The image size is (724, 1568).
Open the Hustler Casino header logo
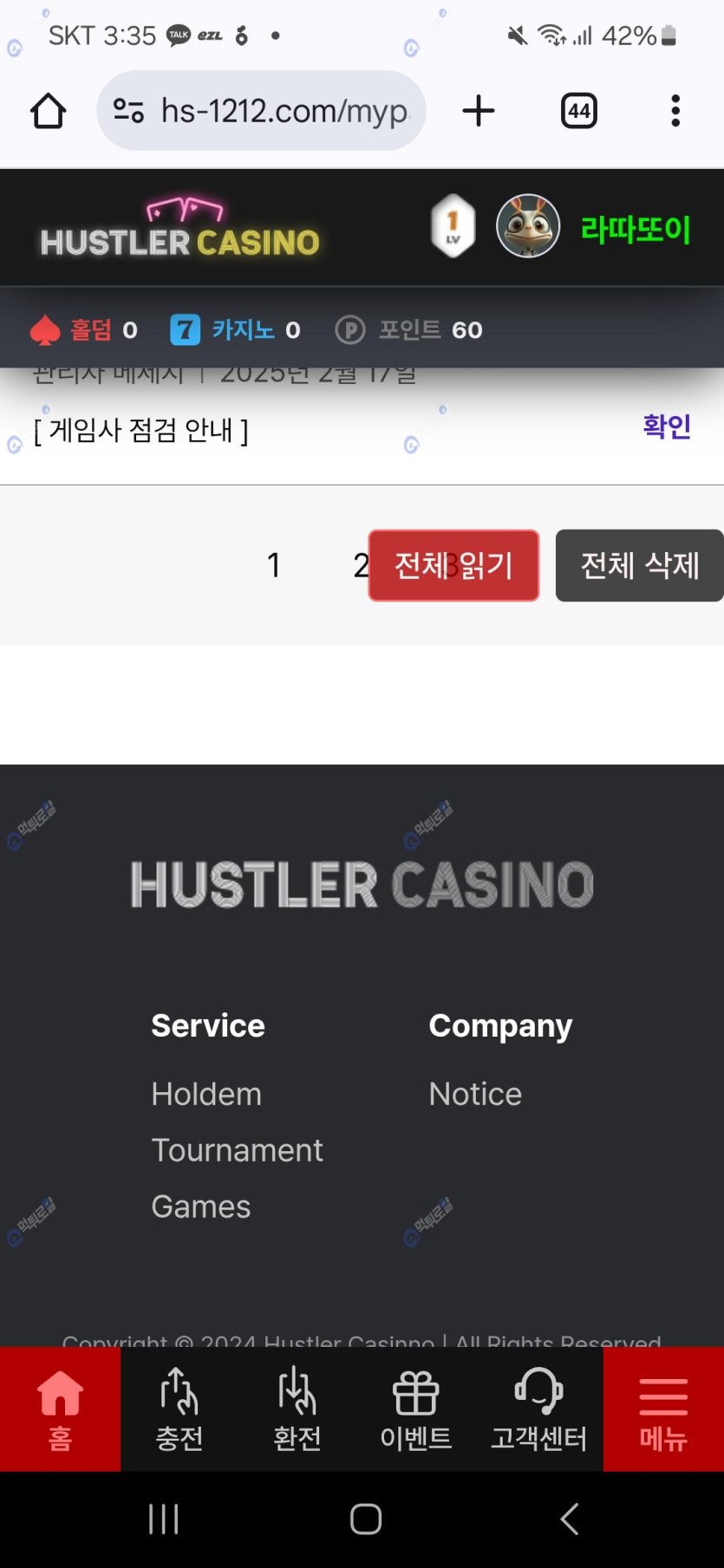click(x=180, y=229)
